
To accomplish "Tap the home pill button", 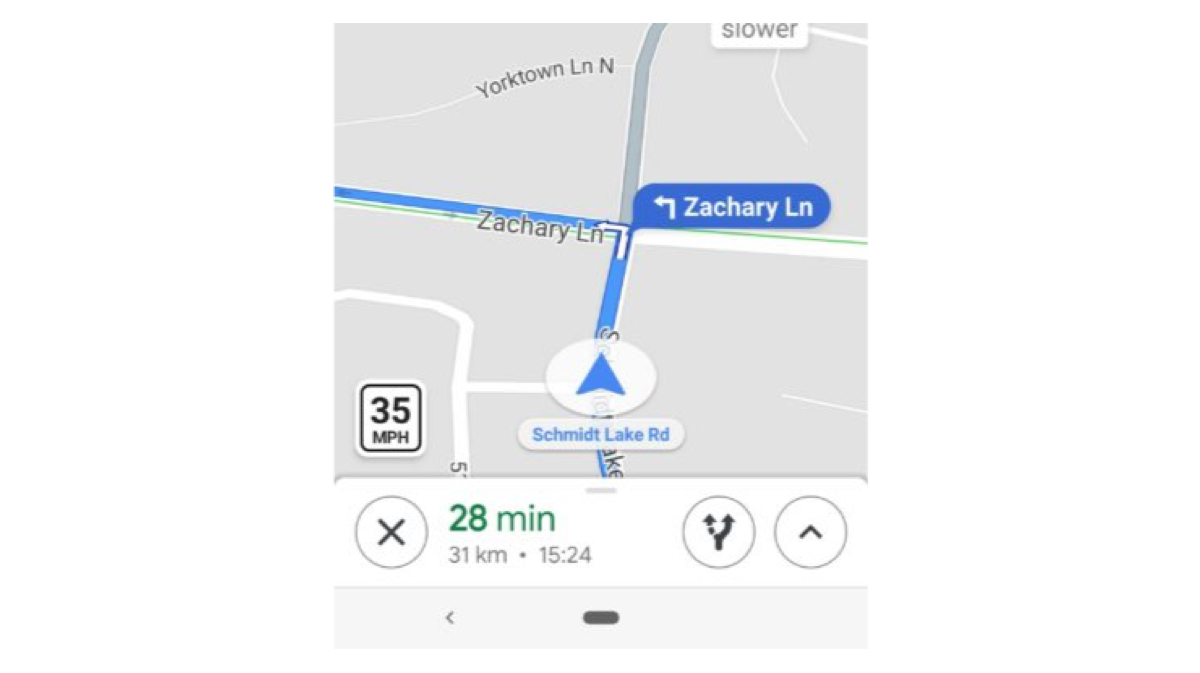I will tap(601, 618).
